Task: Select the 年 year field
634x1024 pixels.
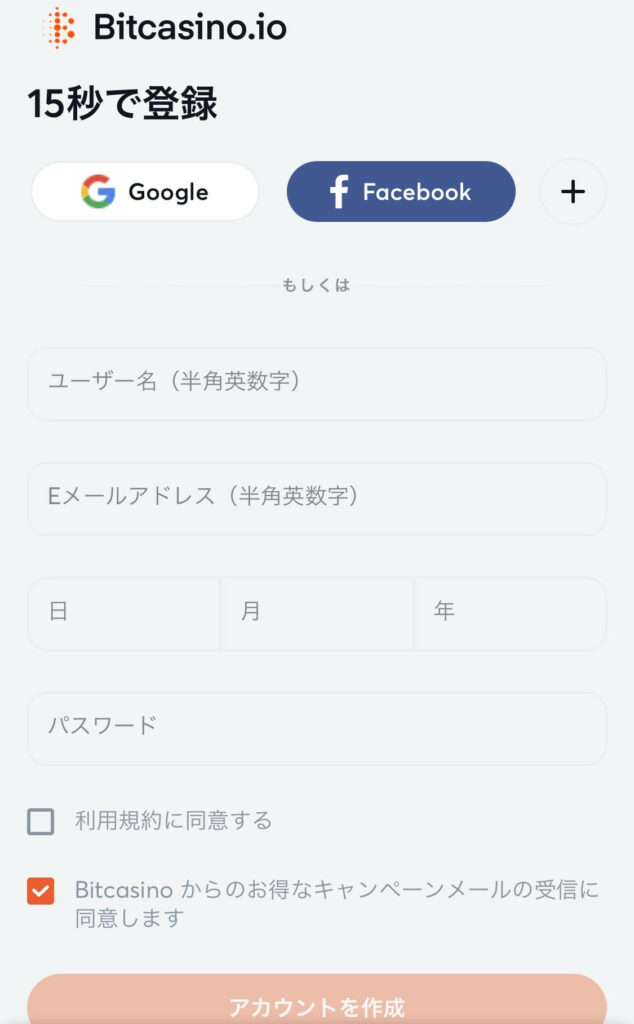Action: click(510, 613)
